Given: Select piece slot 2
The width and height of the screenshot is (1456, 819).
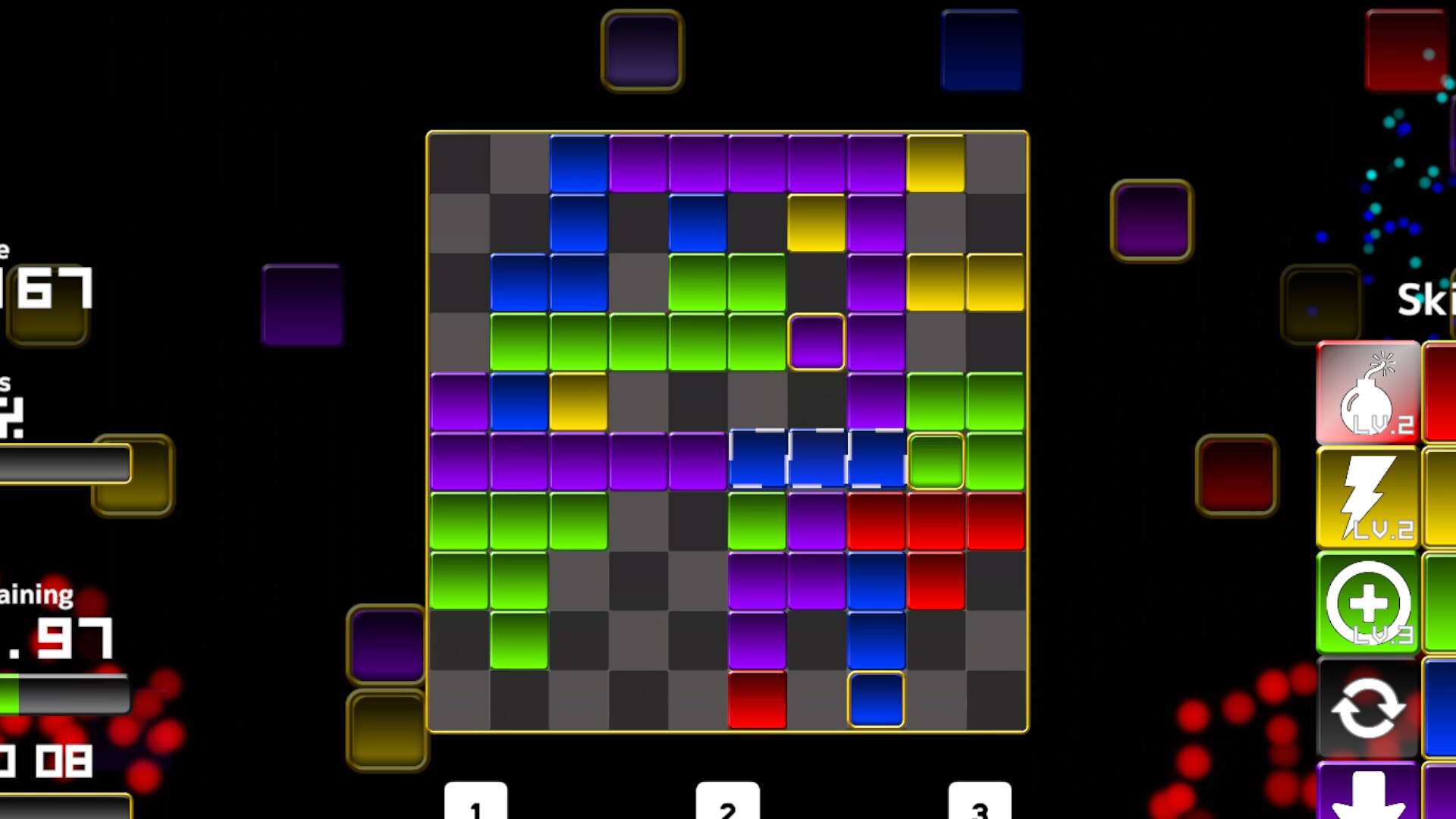Looking at the screenshot, I should tap(727, 802).
